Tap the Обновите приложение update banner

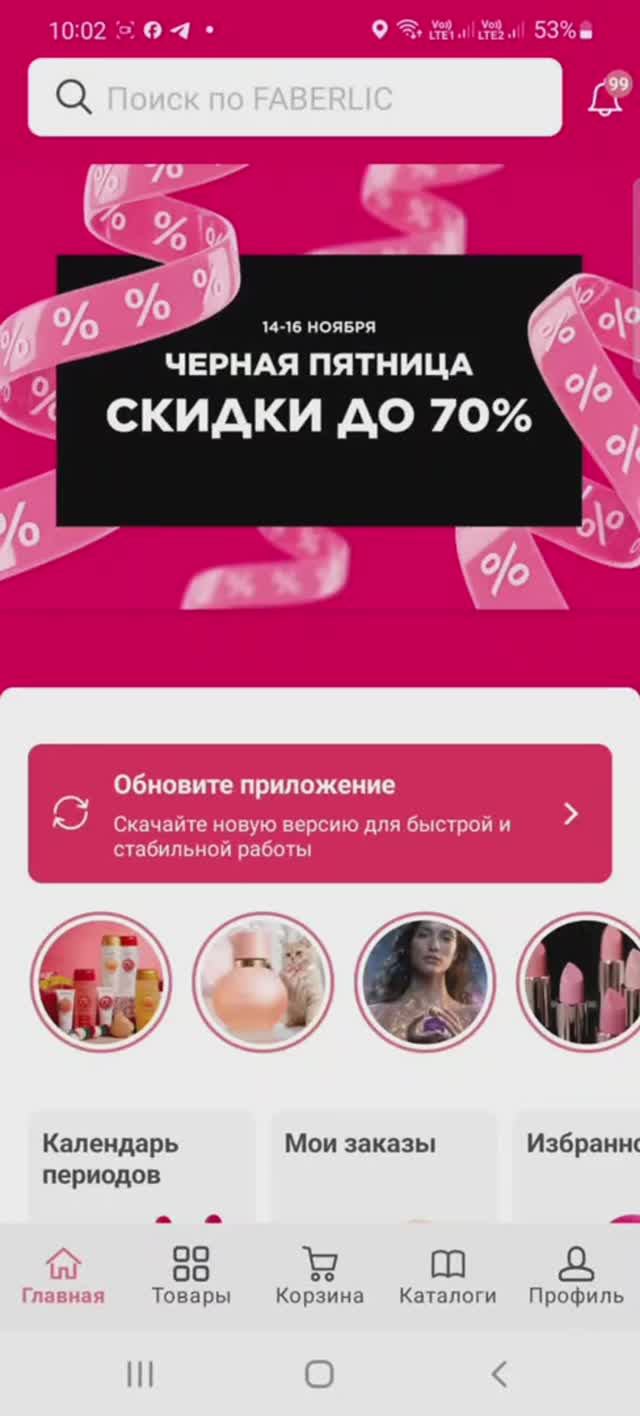[319, 813]
